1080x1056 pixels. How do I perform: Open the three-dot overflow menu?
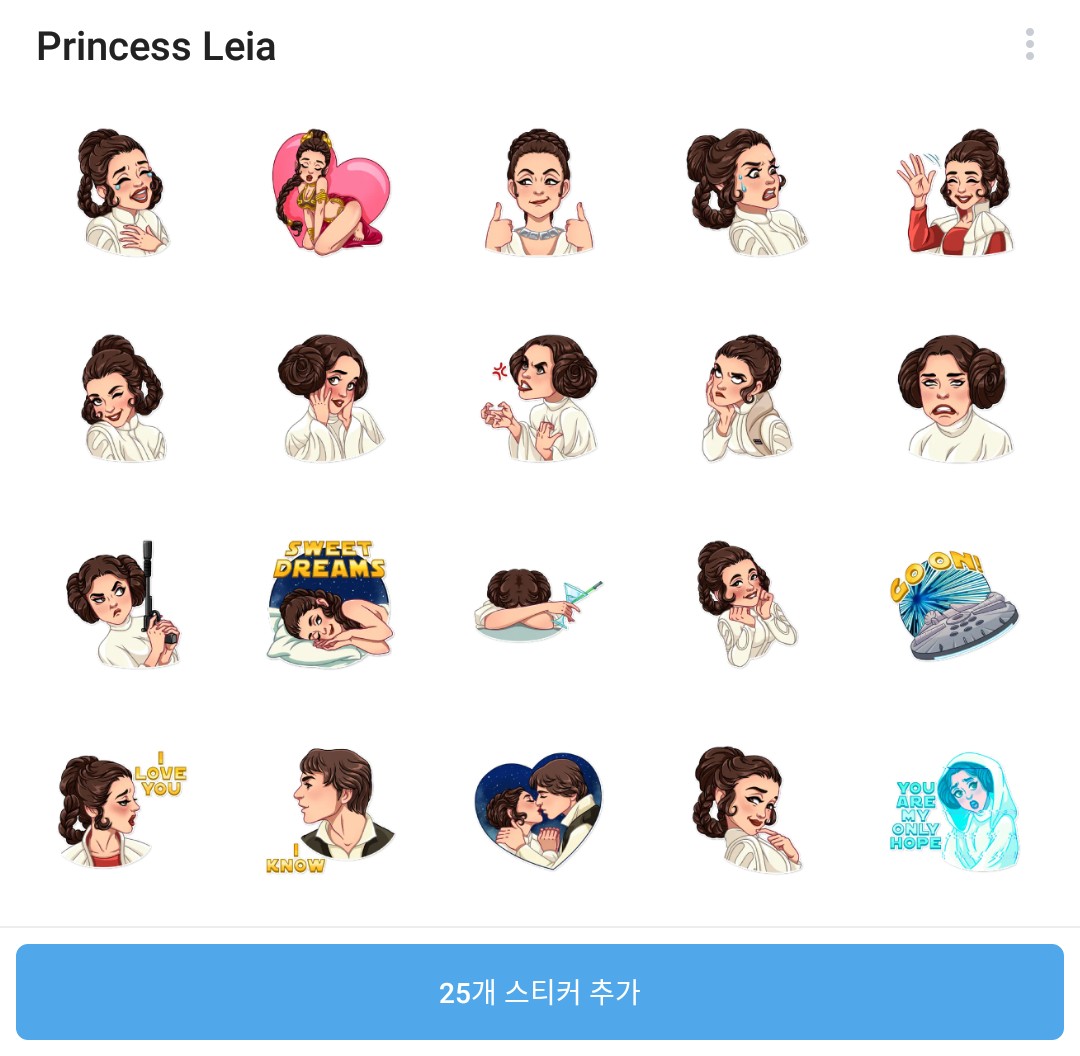[1029, 45]
